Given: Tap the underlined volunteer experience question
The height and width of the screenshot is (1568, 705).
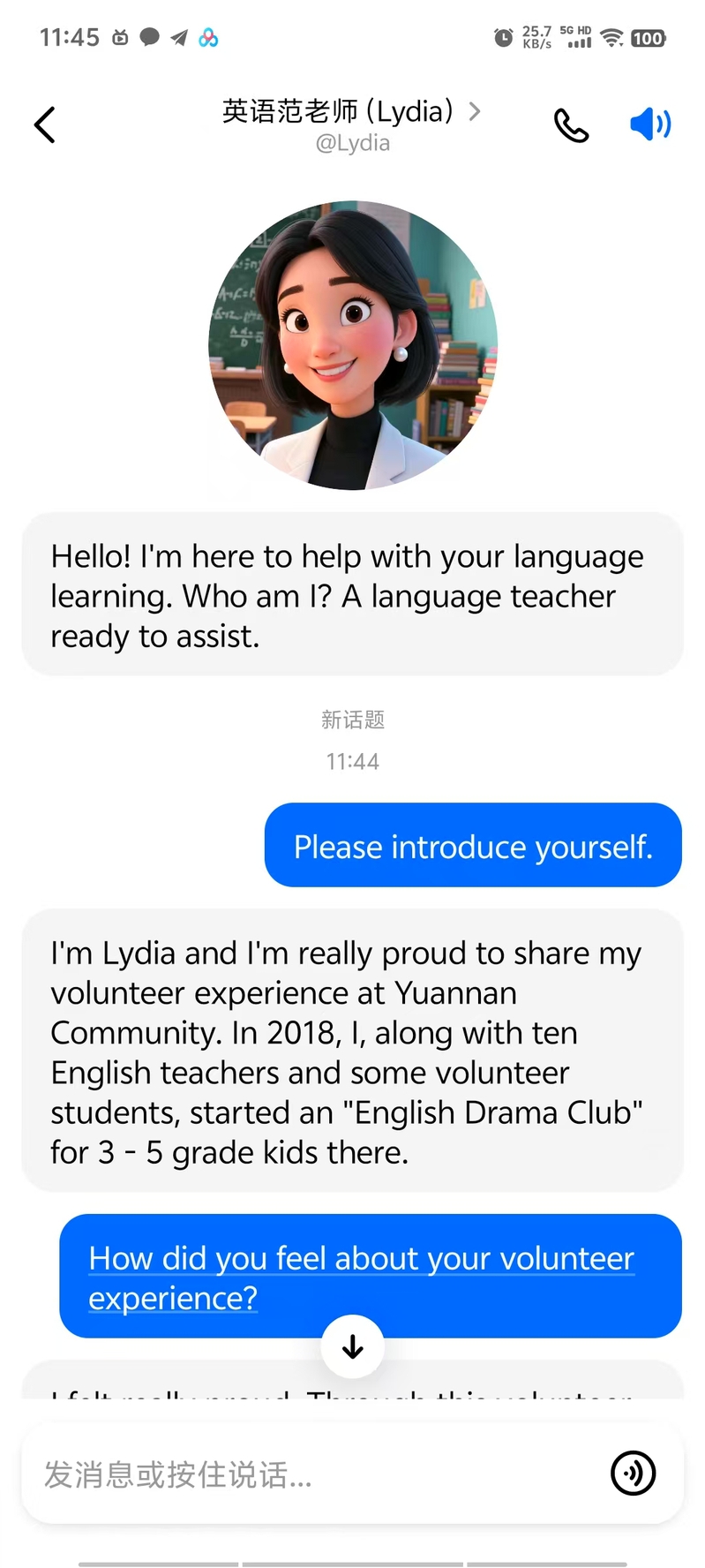Looking at the screenshot, I should click(x=361, y=1277).
